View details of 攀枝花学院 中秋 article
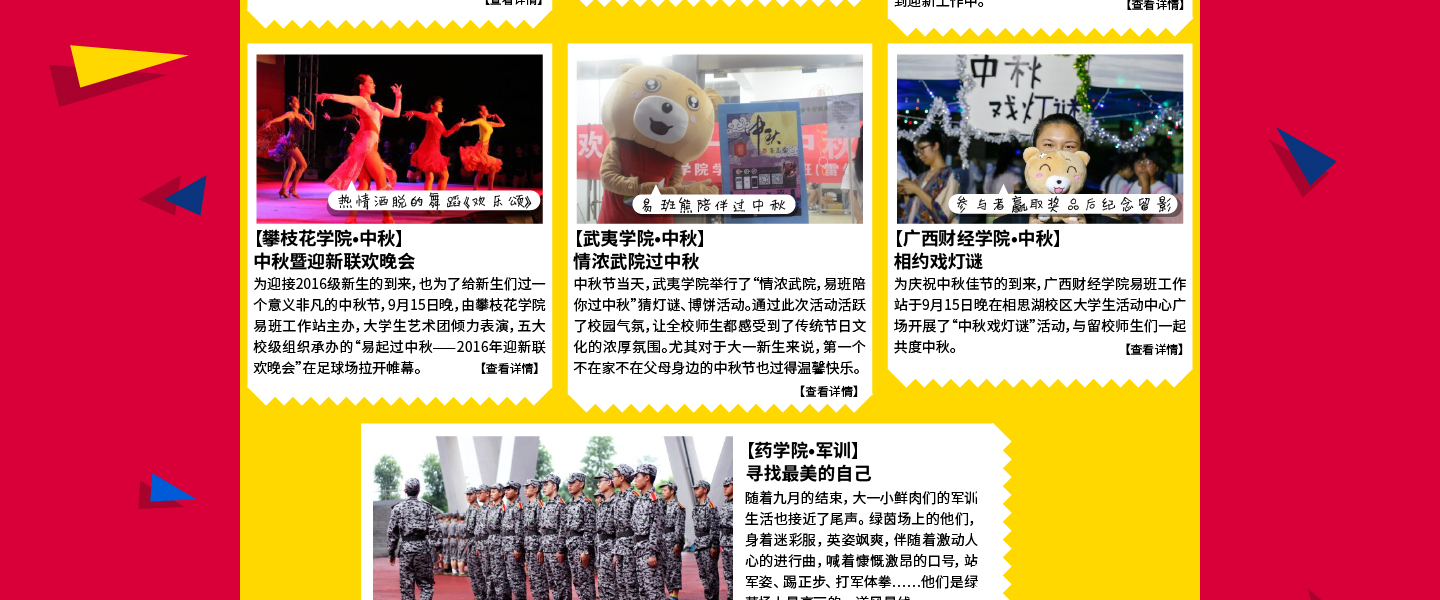The height and width of the screenshot is (600, 1440). pyautogui.click(x=510, y=369)
